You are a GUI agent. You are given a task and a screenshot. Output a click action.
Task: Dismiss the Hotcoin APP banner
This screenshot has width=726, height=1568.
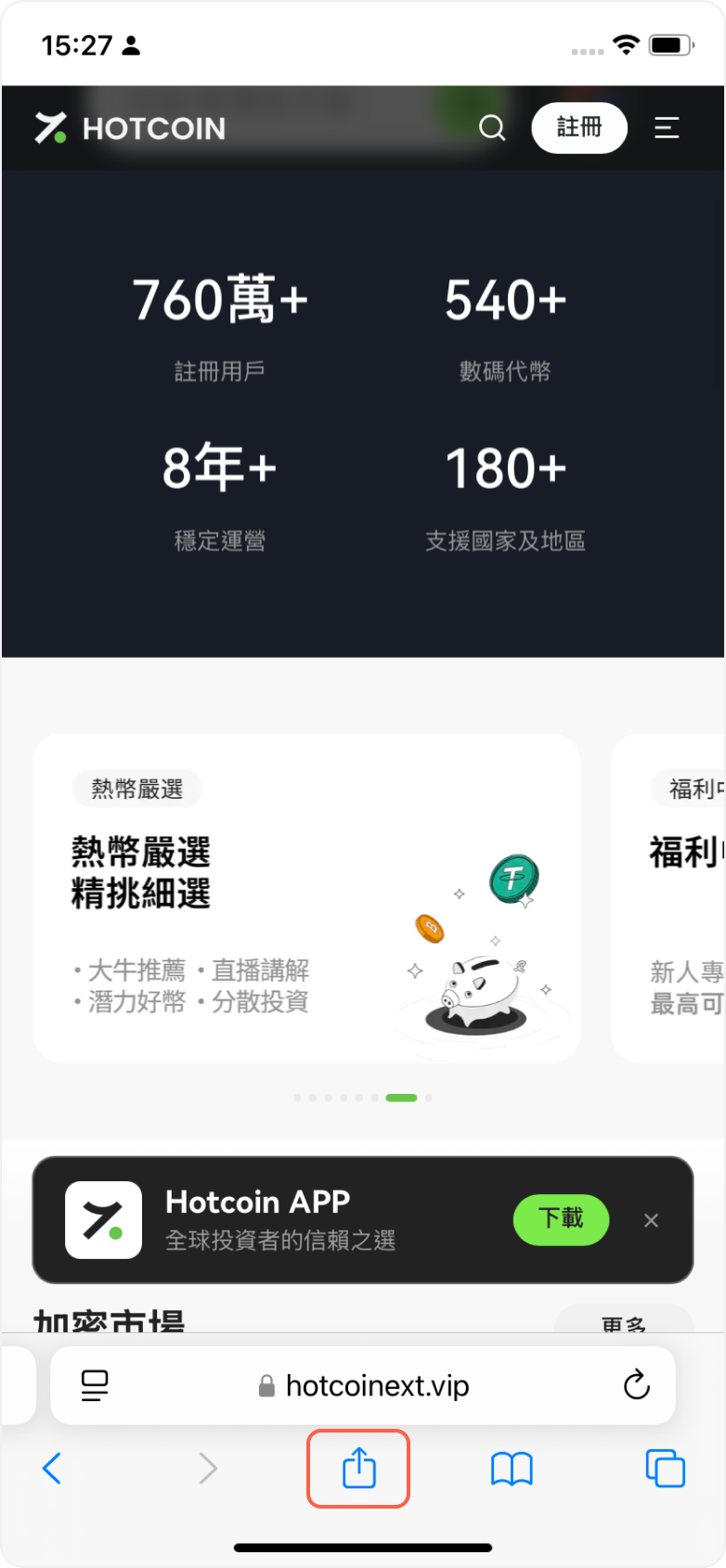point(651,1220)
